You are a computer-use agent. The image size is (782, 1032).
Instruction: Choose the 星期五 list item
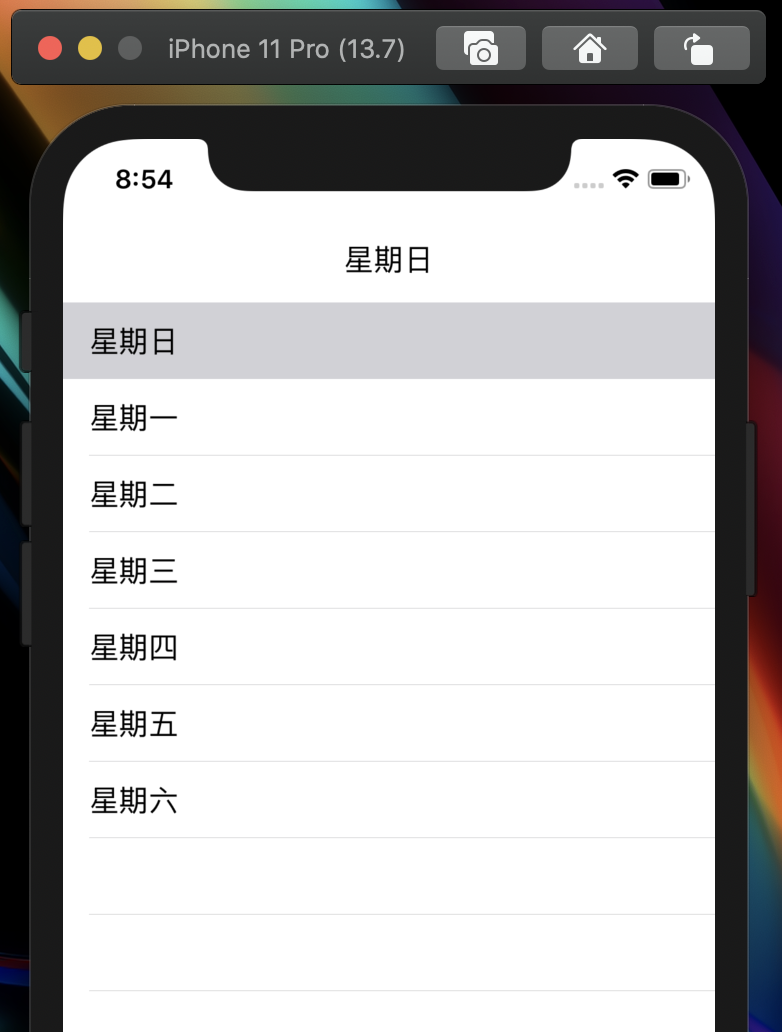tap(388, 724)
